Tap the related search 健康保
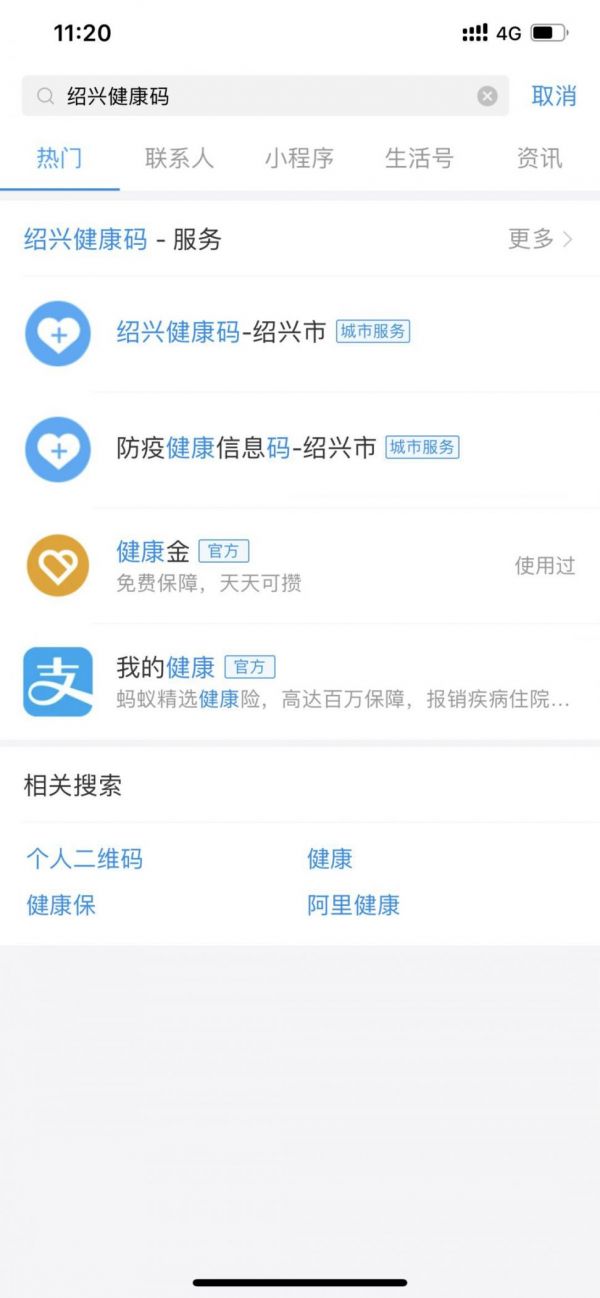Screen dimensions: 600x1298 coord(61,905)
